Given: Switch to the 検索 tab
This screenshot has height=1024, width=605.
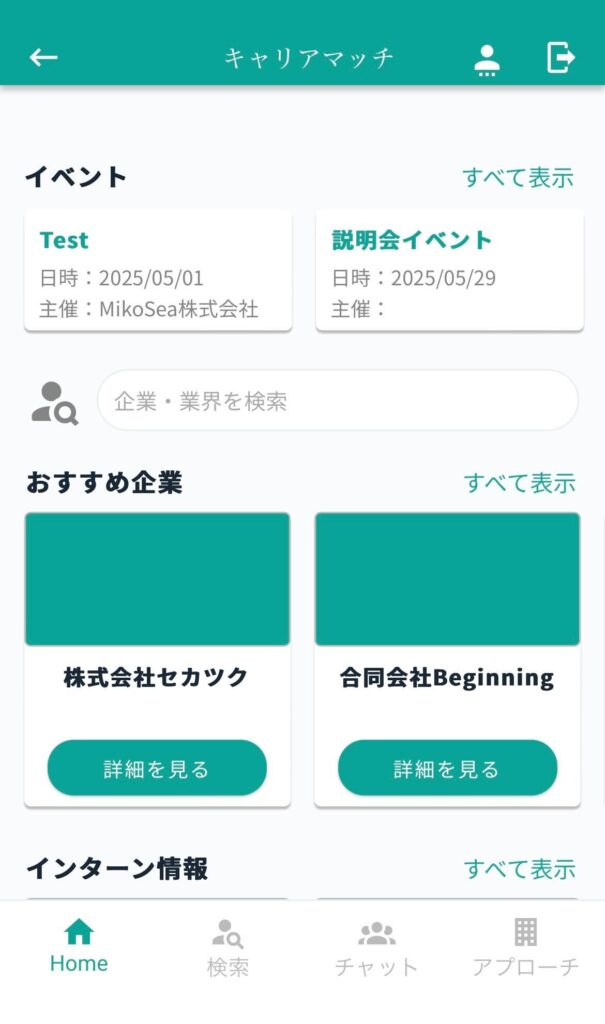Looking at the screenshot, I should point(227,948).
